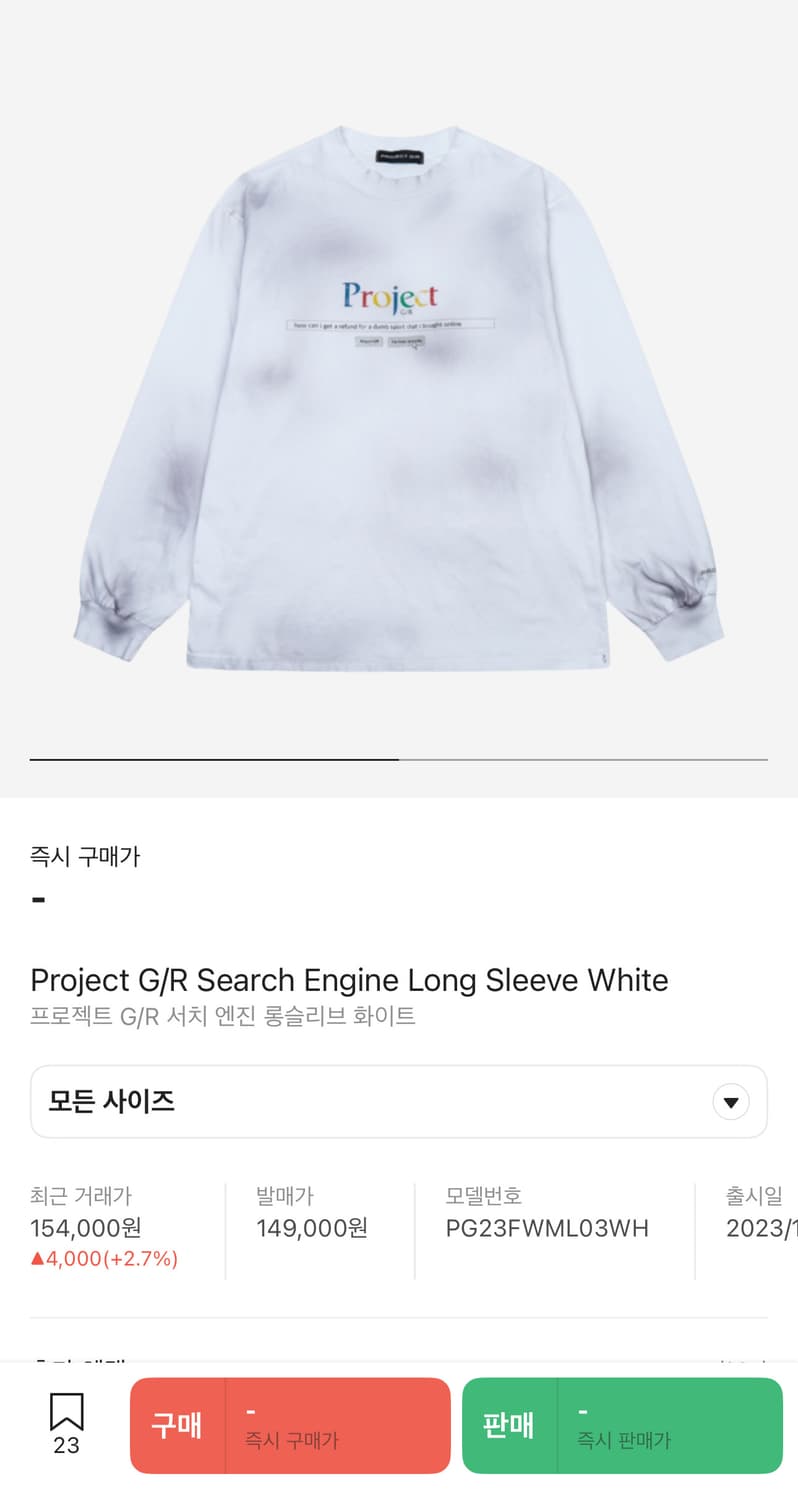Click the product photo of the long sleeve
Image resolution: width=798 pixels, height=1500 pixels.
(x=399, y=390)
